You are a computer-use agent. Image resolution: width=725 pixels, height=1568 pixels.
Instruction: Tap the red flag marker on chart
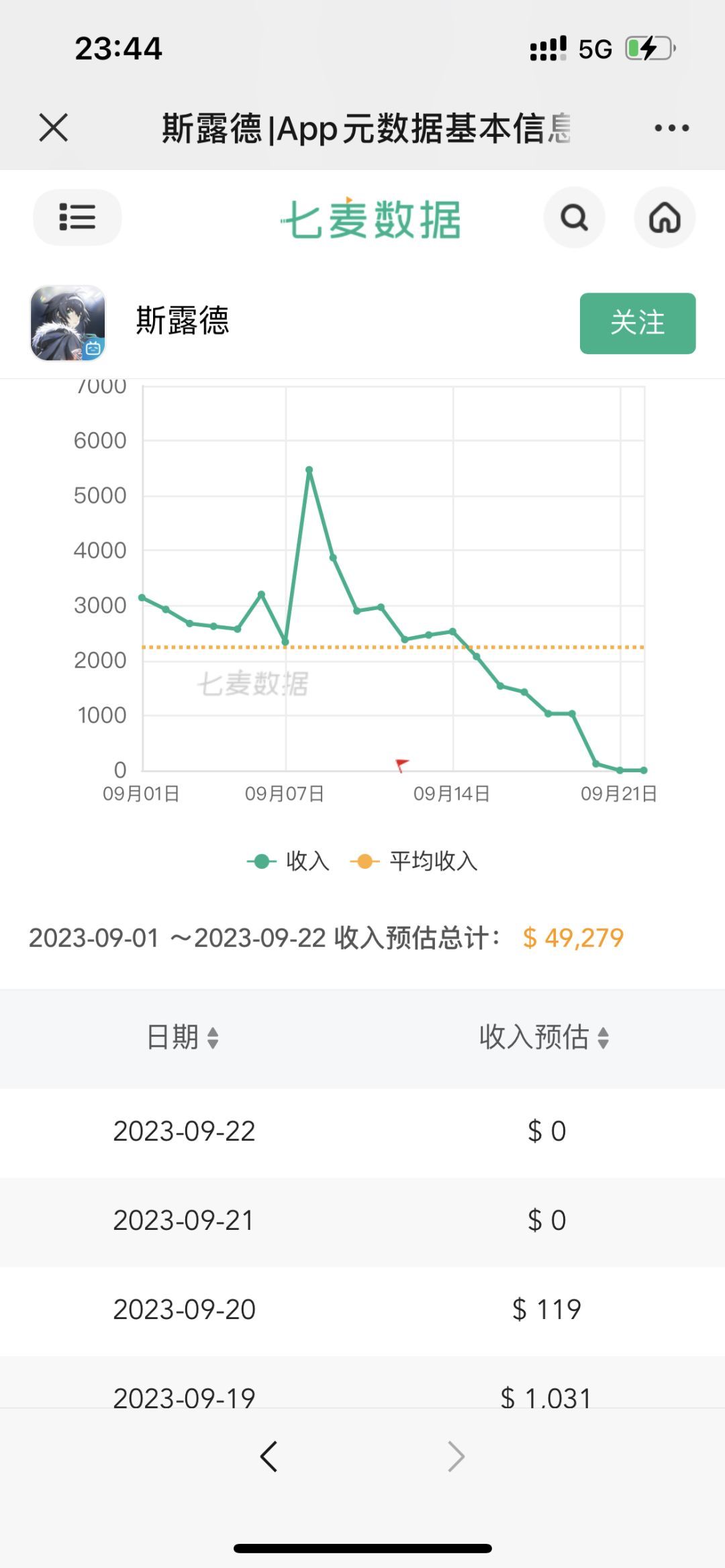pyautogui.click(x=402, y=765)
